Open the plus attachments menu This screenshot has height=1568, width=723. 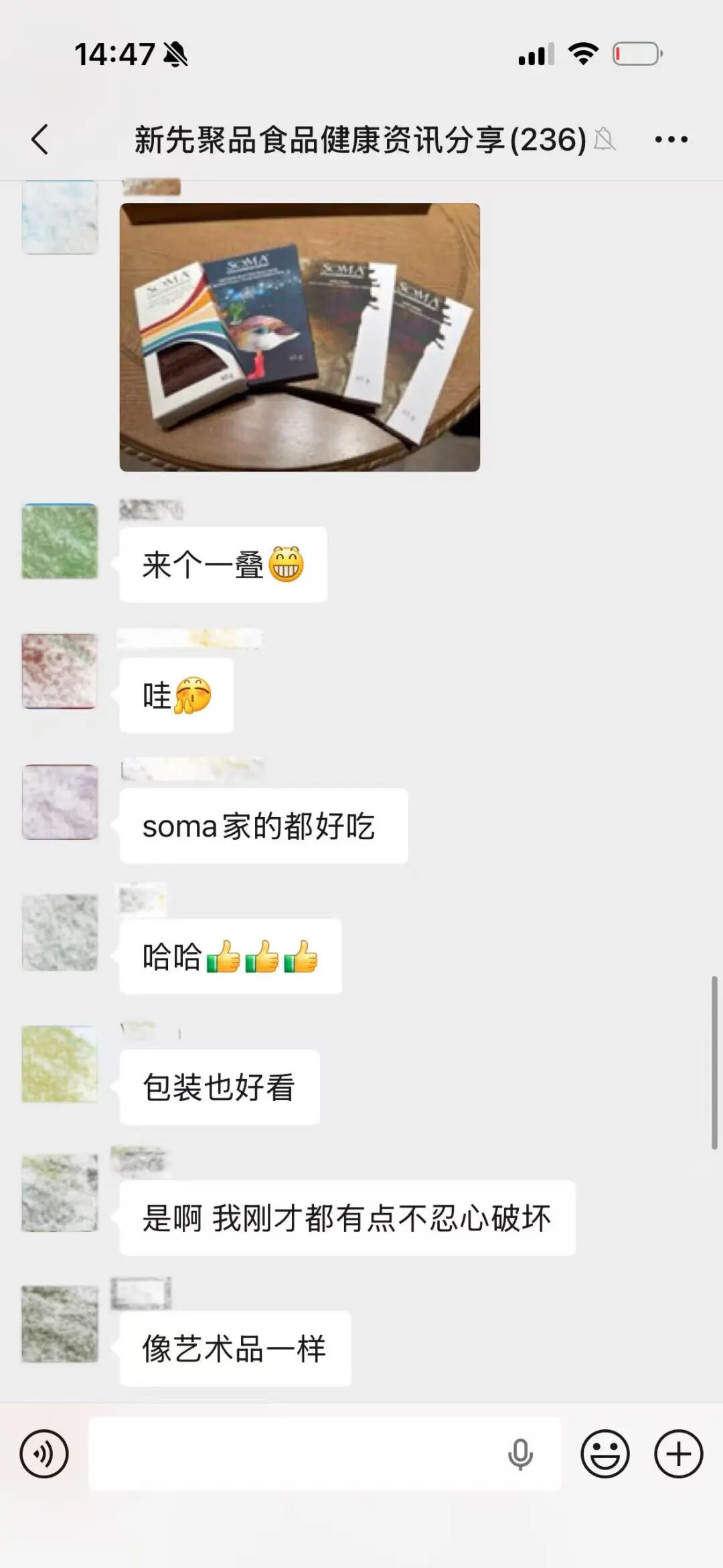tap(678, 1454)
